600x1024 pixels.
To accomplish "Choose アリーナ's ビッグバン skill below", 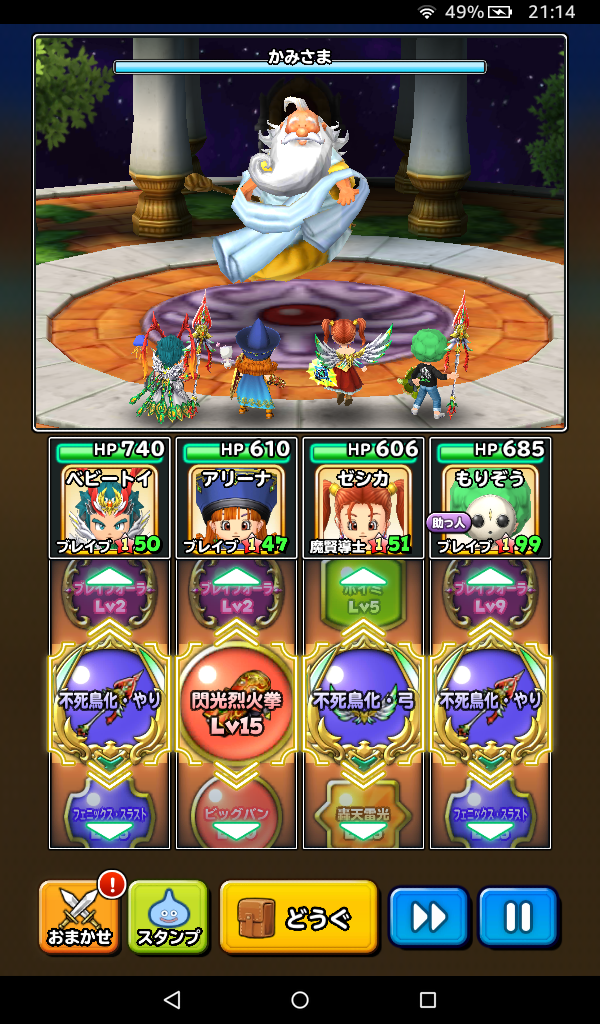I will pos(236,816).
